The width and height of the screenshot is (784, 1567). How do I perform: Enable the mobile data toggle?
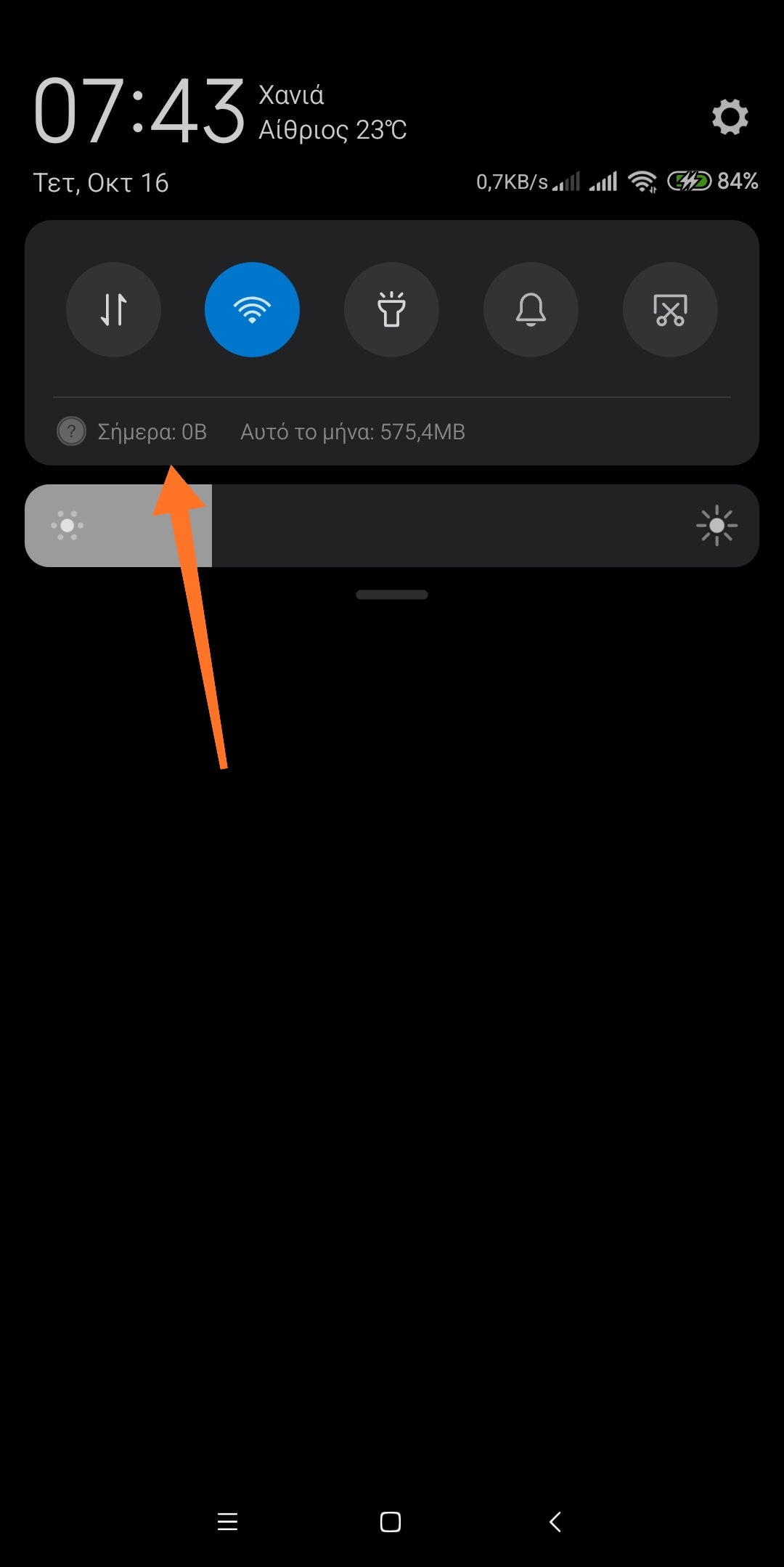[113, 309]
